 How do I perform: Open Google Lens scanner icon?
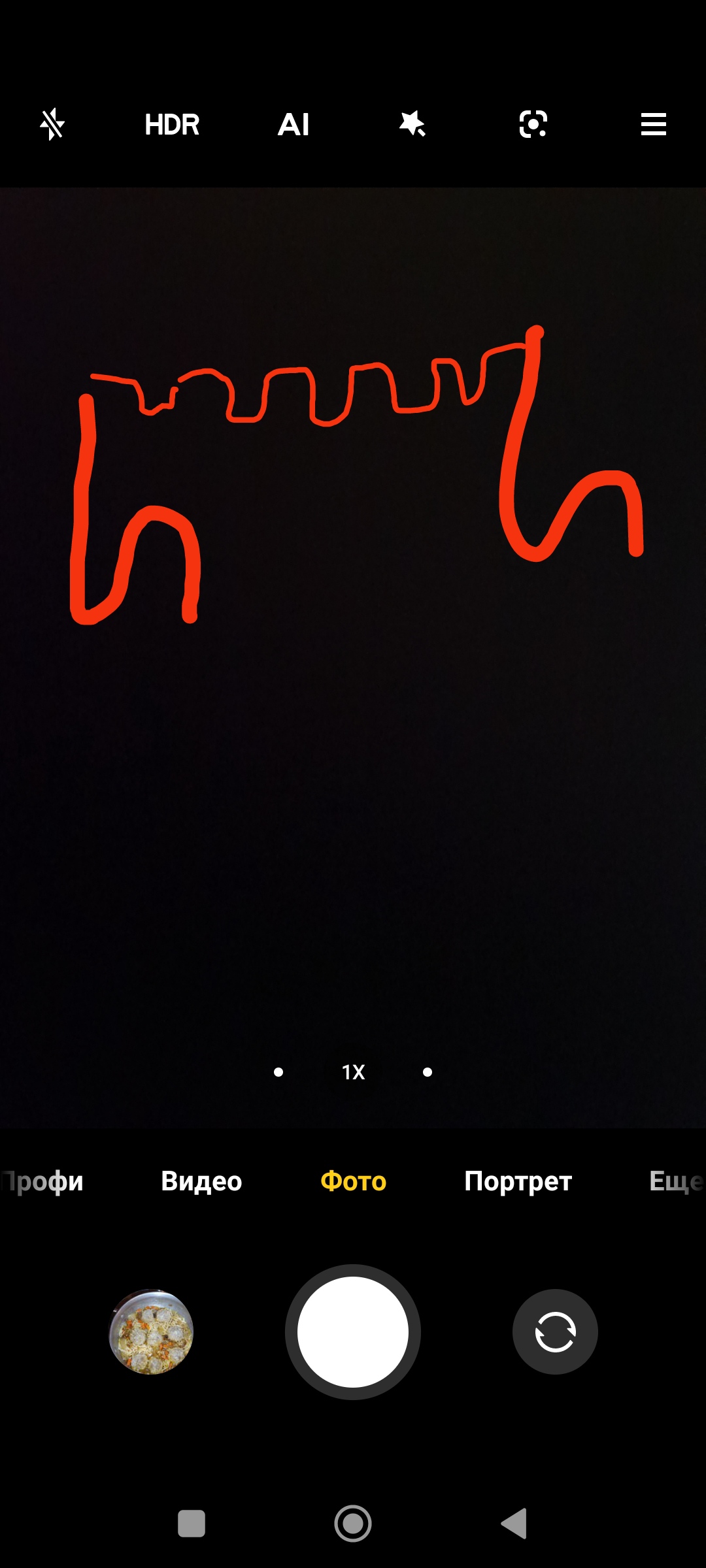click(x=533, y=124)
